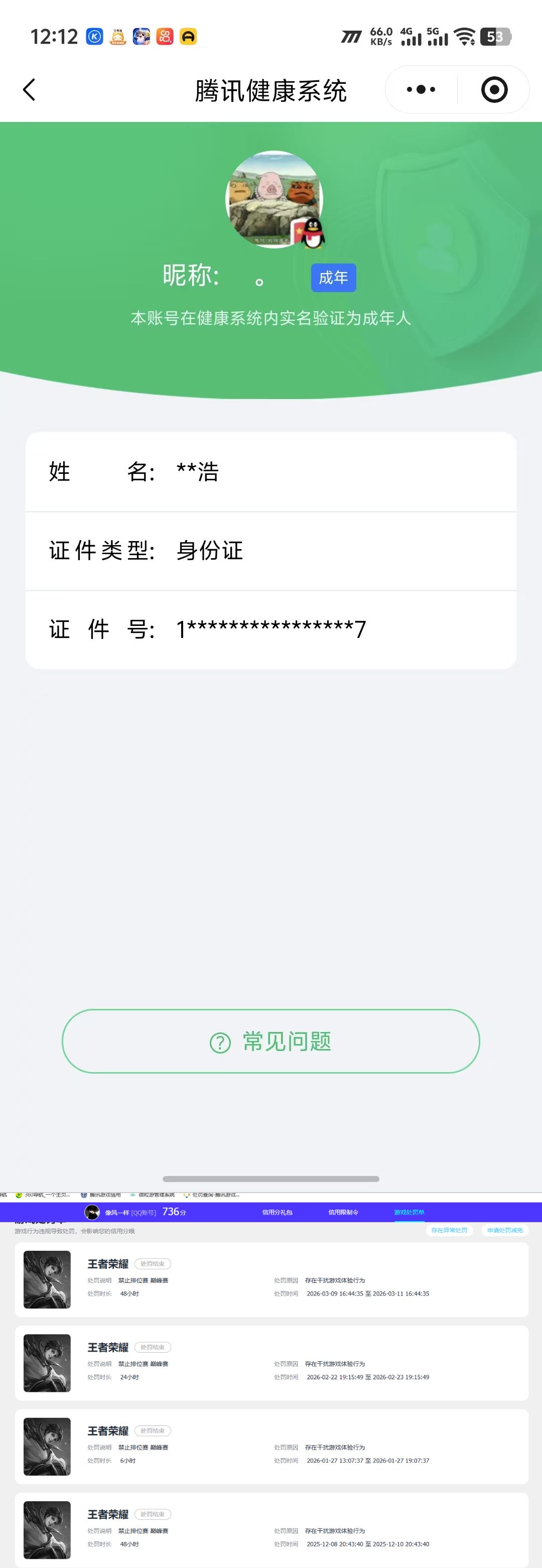Viewport: 542px width, 1568px height.
Task: Tap the back arrow on 腾讯健康系统 page
Action: (29, 89)
